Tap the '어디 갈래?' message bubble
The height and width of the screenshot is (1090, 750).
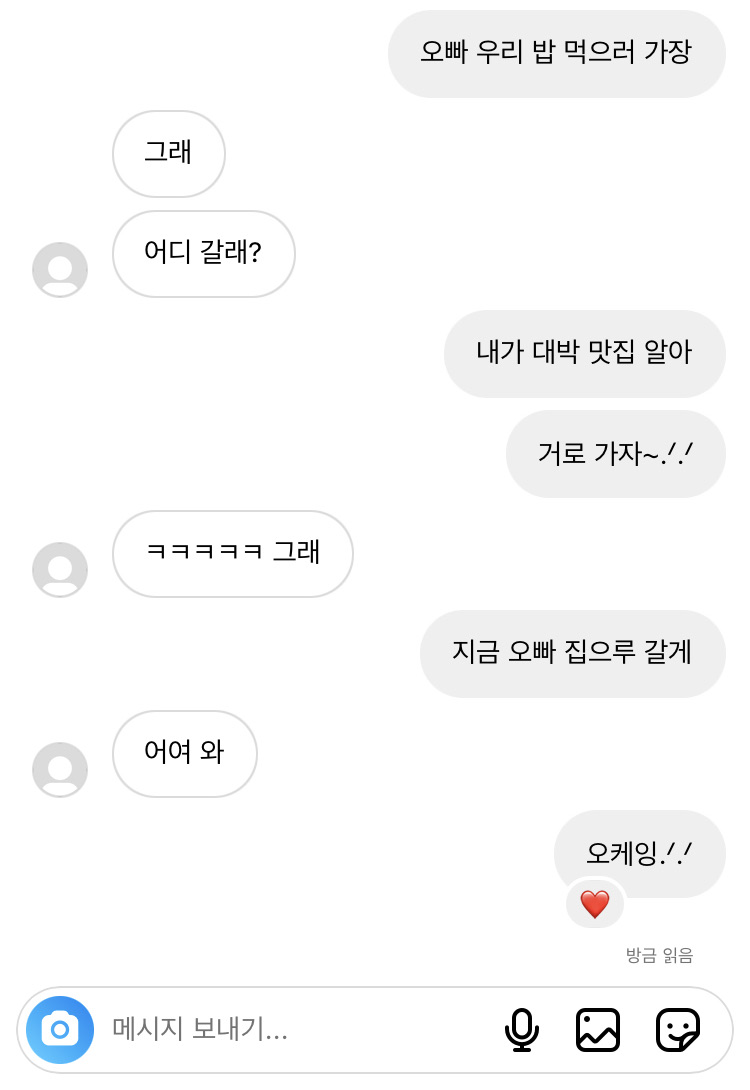203,254
